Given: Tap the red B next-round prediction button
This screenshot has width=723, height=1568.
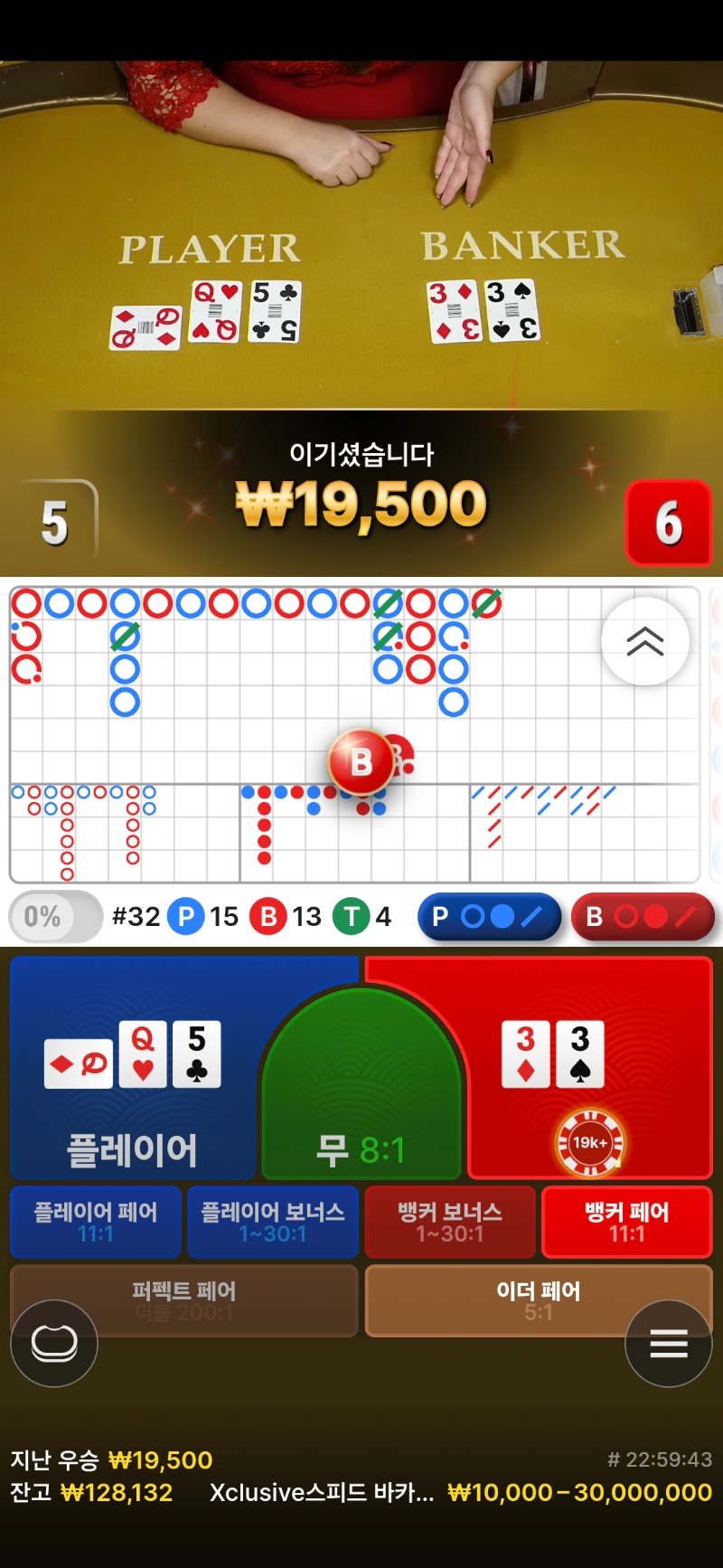Looking at the screenshot, I should click(643, 917).
